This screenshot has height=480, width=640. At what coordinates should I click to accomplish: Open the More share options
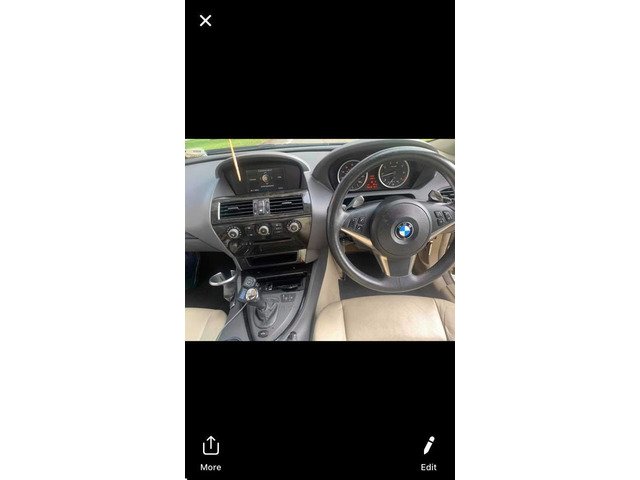[210, 451]
